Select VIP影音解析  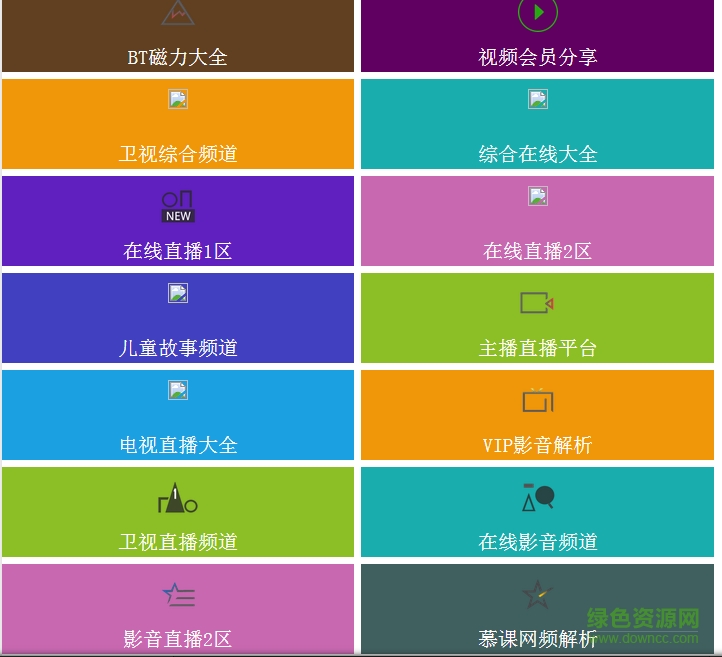click(x=537, y=415)
